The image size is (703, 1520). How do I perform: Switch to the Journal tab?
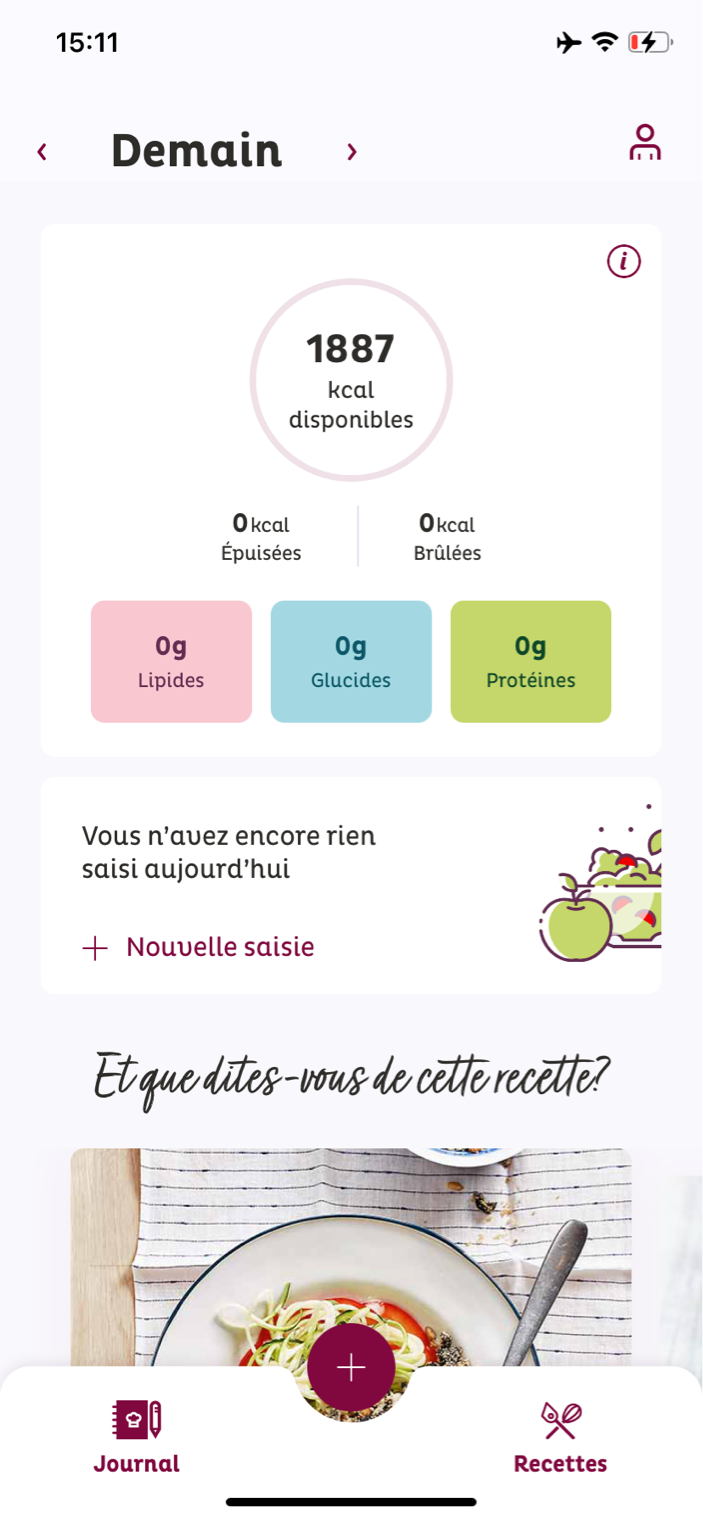[x=137, y=1438]
